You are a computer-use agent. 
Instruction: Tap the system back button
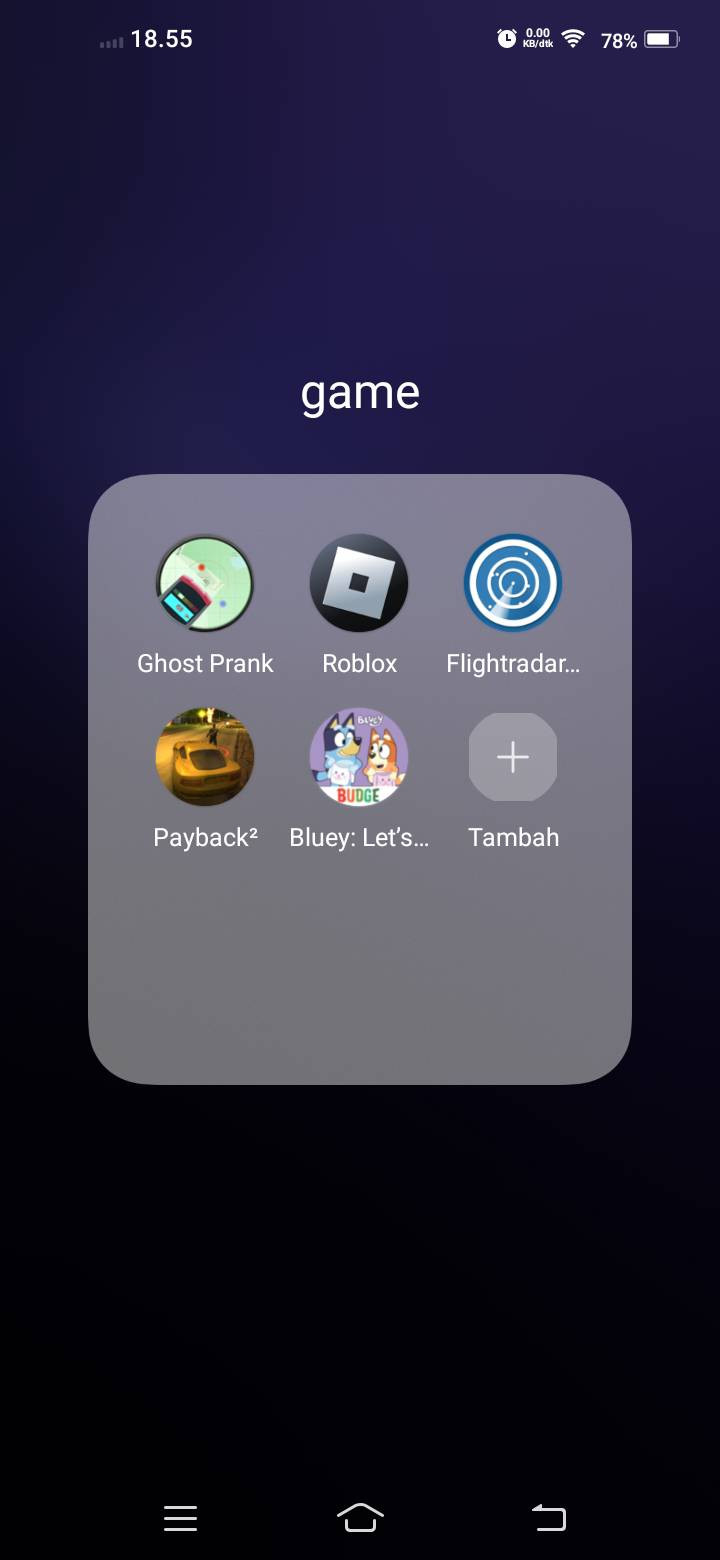pos(548,1518)
